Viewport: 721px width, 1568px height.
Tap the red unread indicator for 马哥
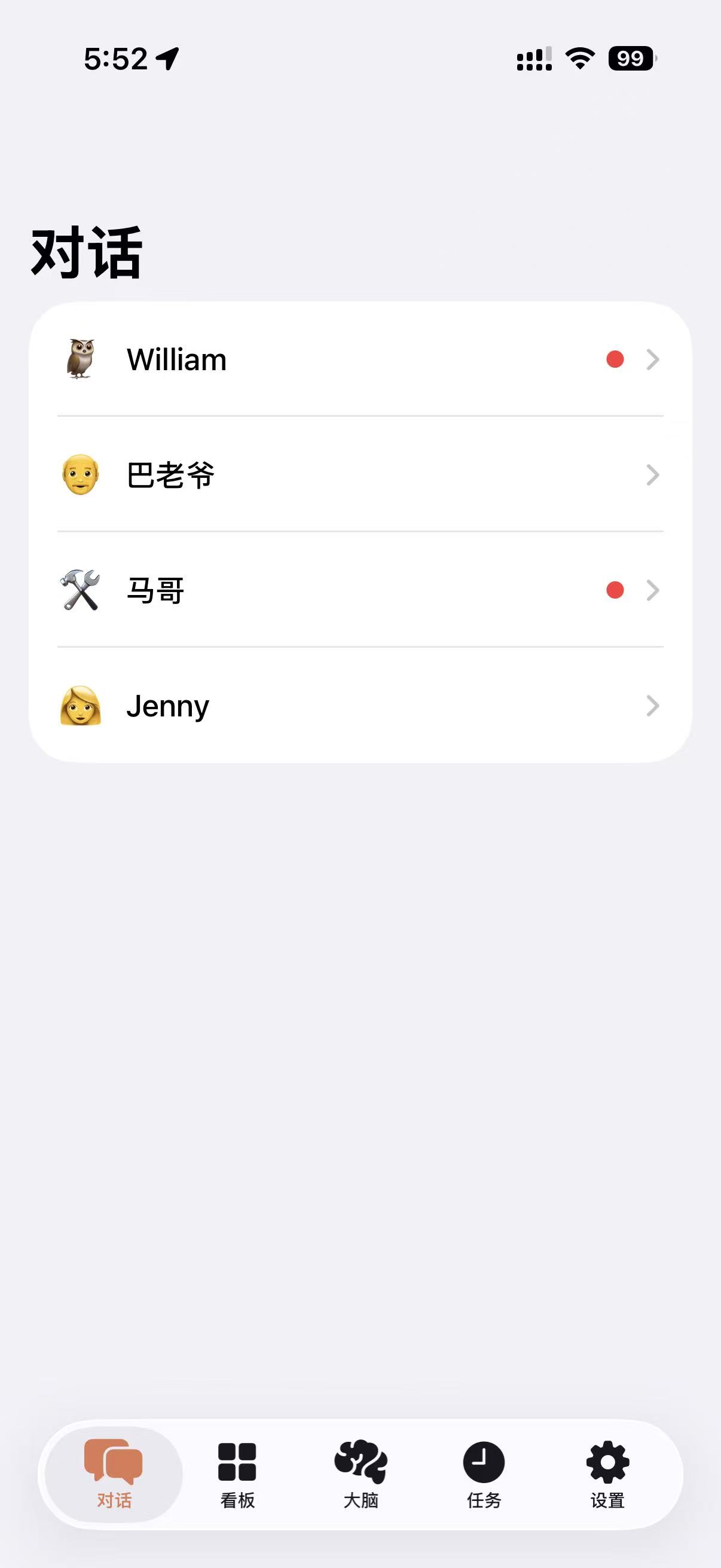pyautogui.click(x=615, y=589)
